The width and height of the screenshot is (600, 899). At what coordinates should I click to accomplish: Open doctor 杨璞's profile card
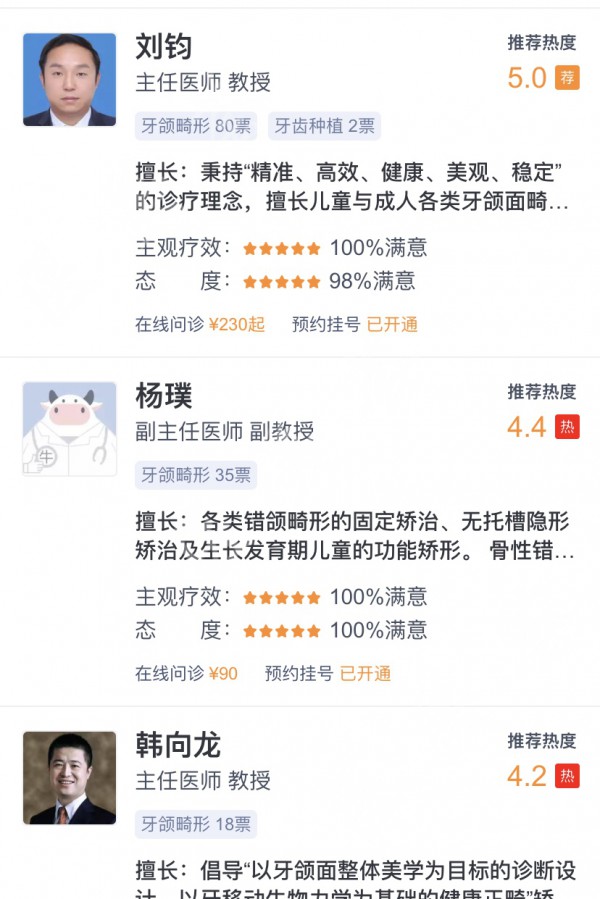164,395
